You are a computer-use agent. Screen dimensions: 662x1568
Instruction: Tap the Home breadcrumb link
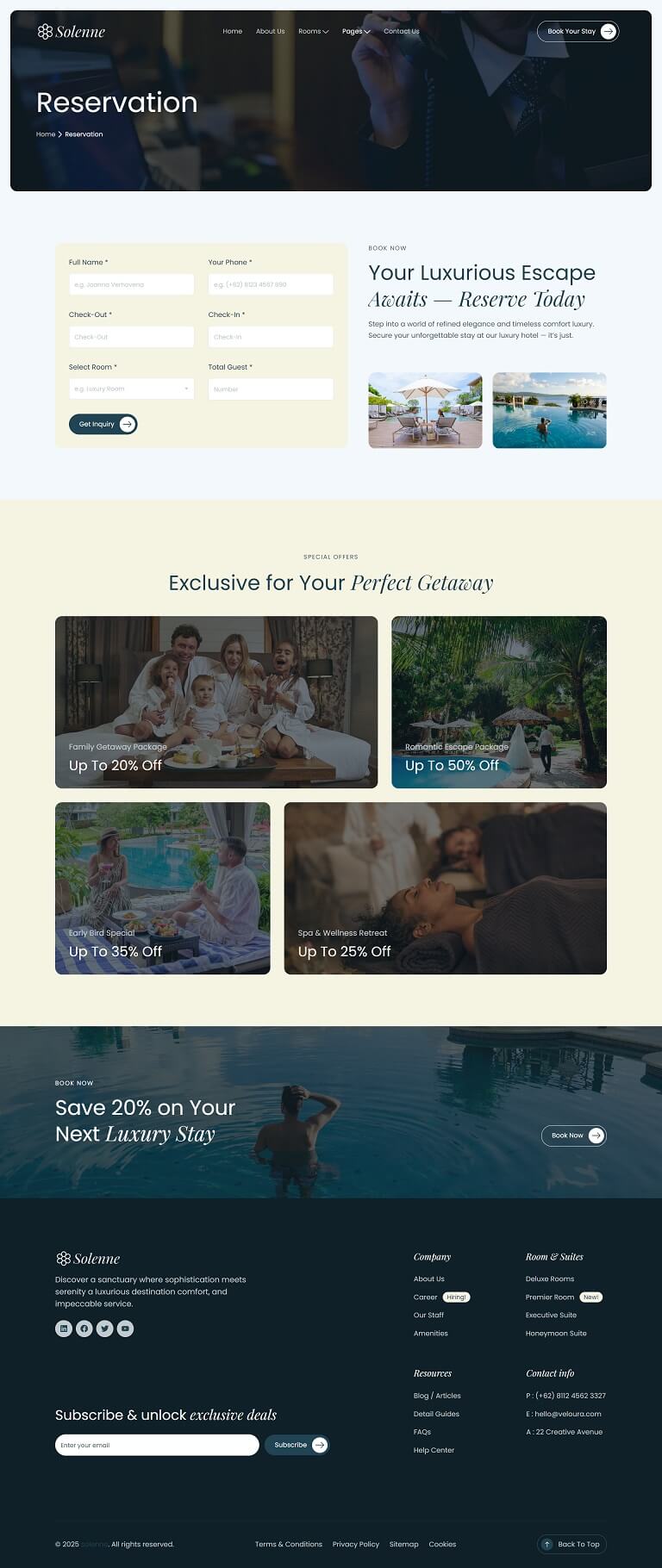click(46, 134)
